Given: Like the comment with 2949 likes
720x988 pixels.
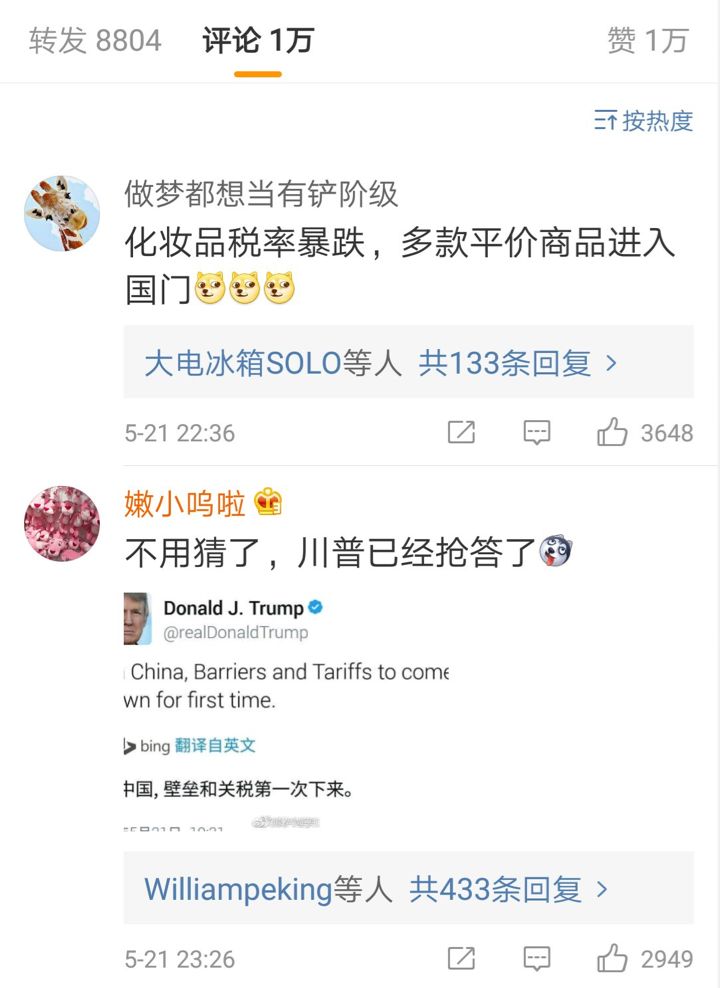Looking at the screenshot, I should point(613,958).
